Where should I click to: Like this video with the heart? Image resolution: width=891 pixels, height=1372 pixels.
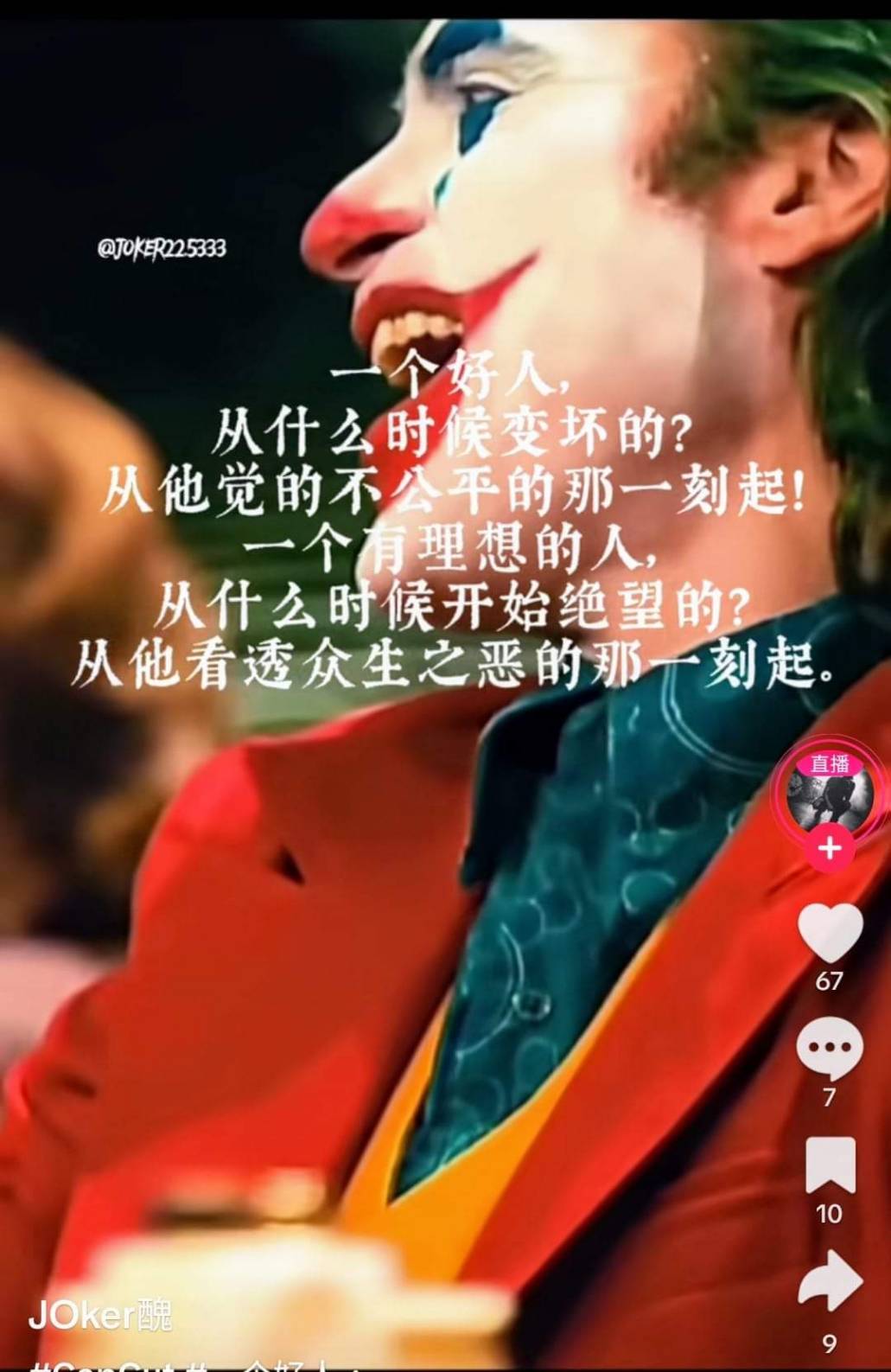click(830, 934)
